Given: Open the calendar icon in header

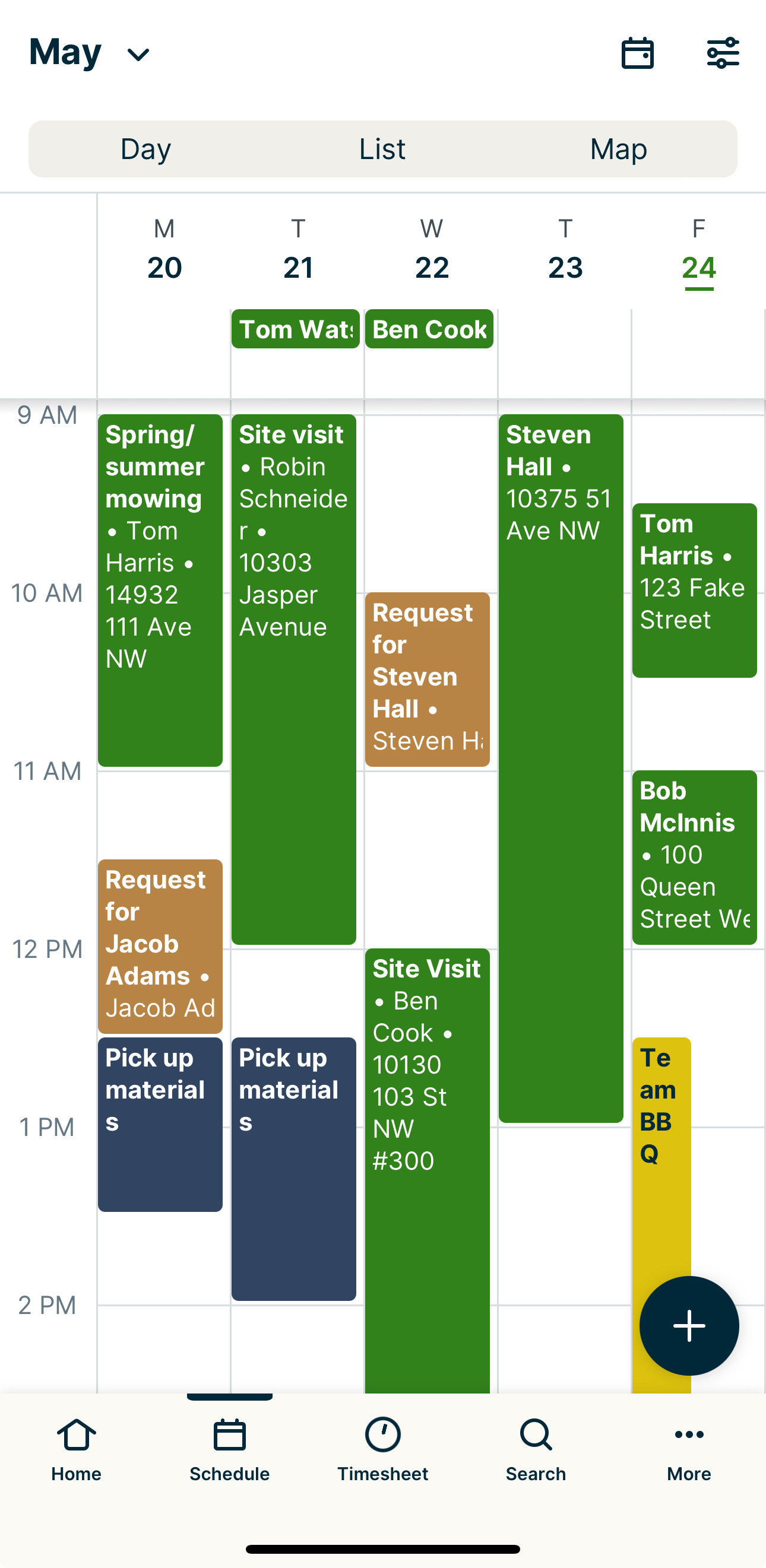Looking at the screenshot, I should pyautogui.click(x=637, y=53).
